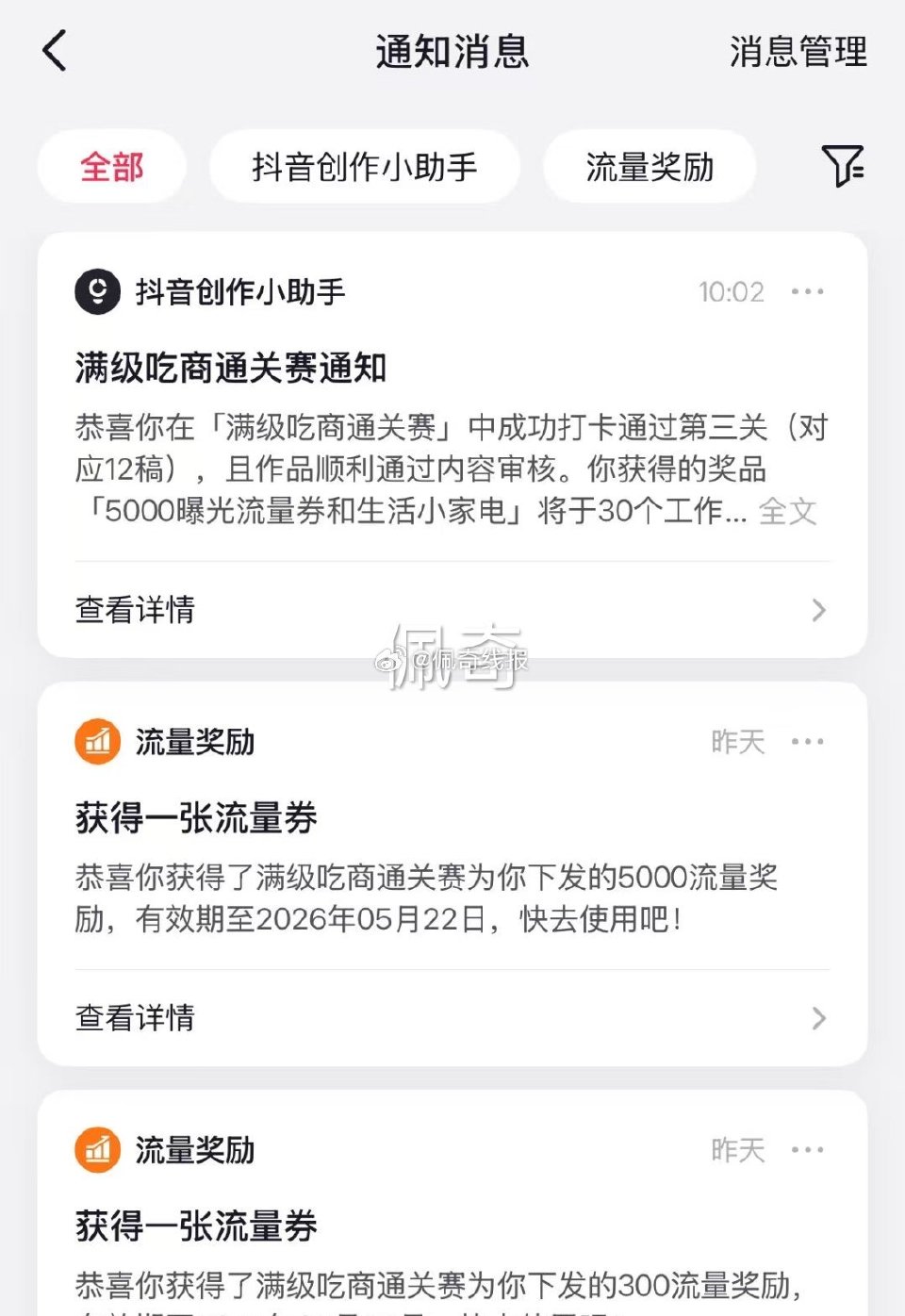
Task: Open the ellipsis on the bottom 流量奖励 message
Action: [x=809, y=1150]
